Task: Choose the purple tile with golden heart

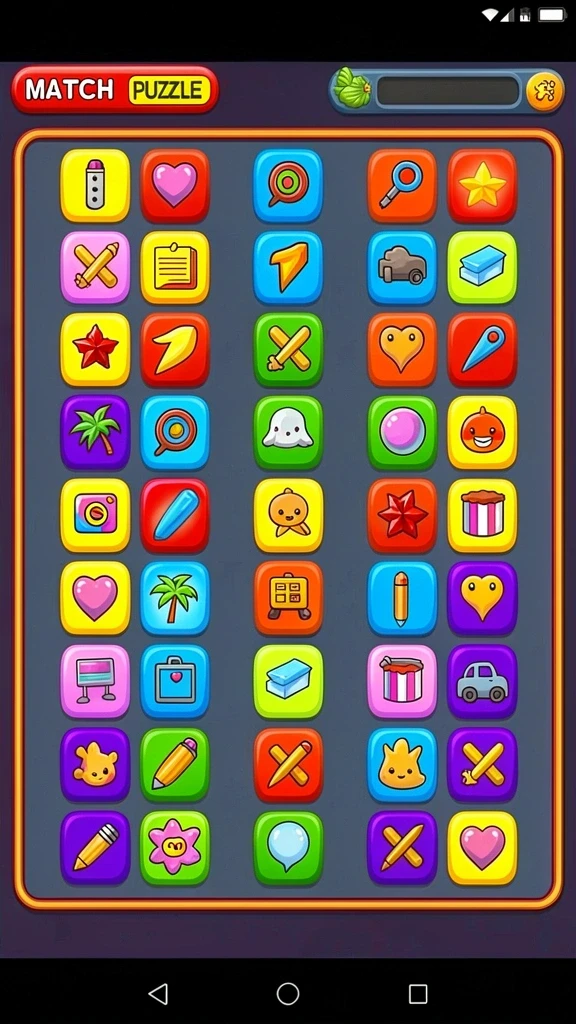Action: [482, 598]
